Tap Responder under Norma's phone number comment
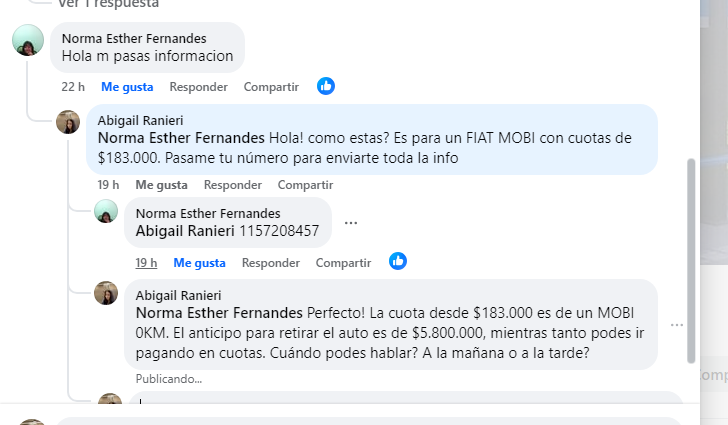 [271, 263]
